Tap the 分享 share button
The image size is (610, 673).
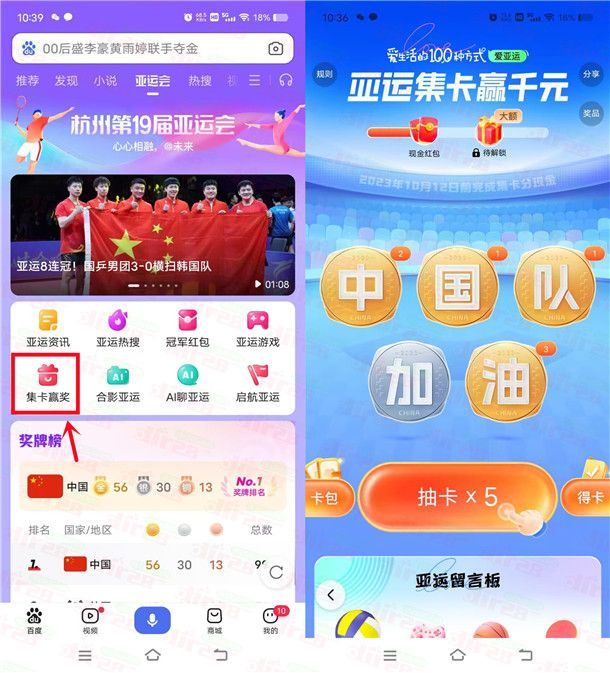(591, 74)
